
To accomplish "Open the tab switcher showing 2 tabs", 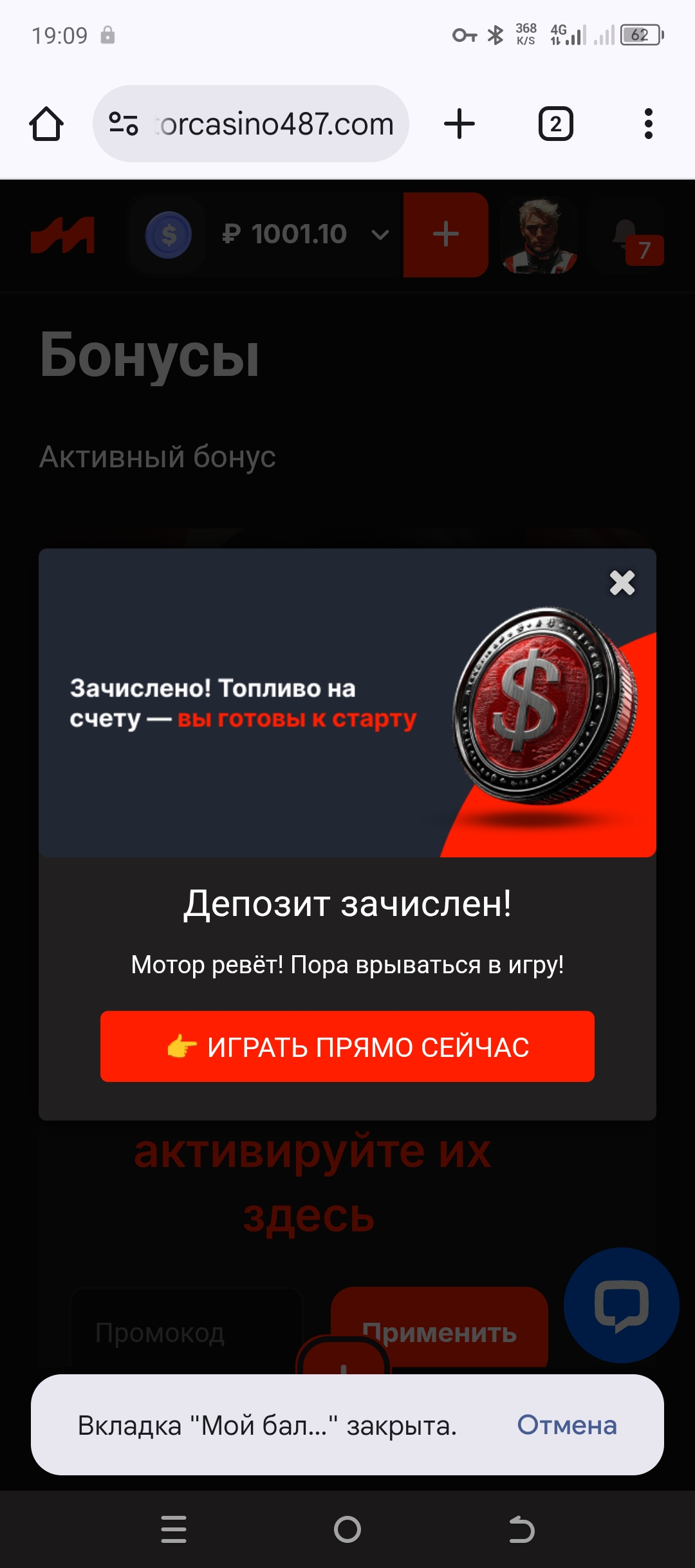I will tap(555, 124).
